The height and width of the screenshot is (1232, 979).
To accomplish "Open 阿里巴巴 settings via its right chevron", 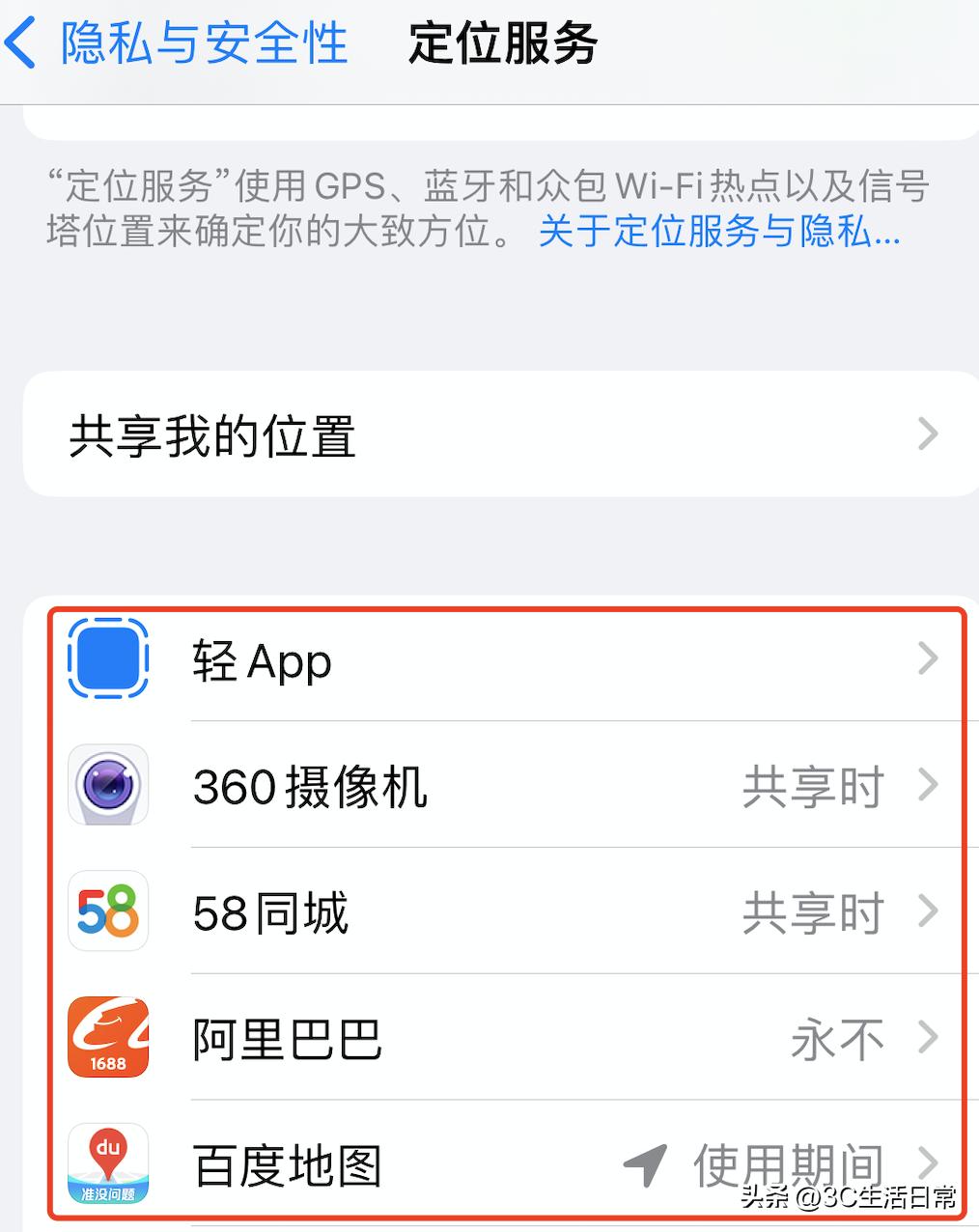I will (x=930, y=1039).
